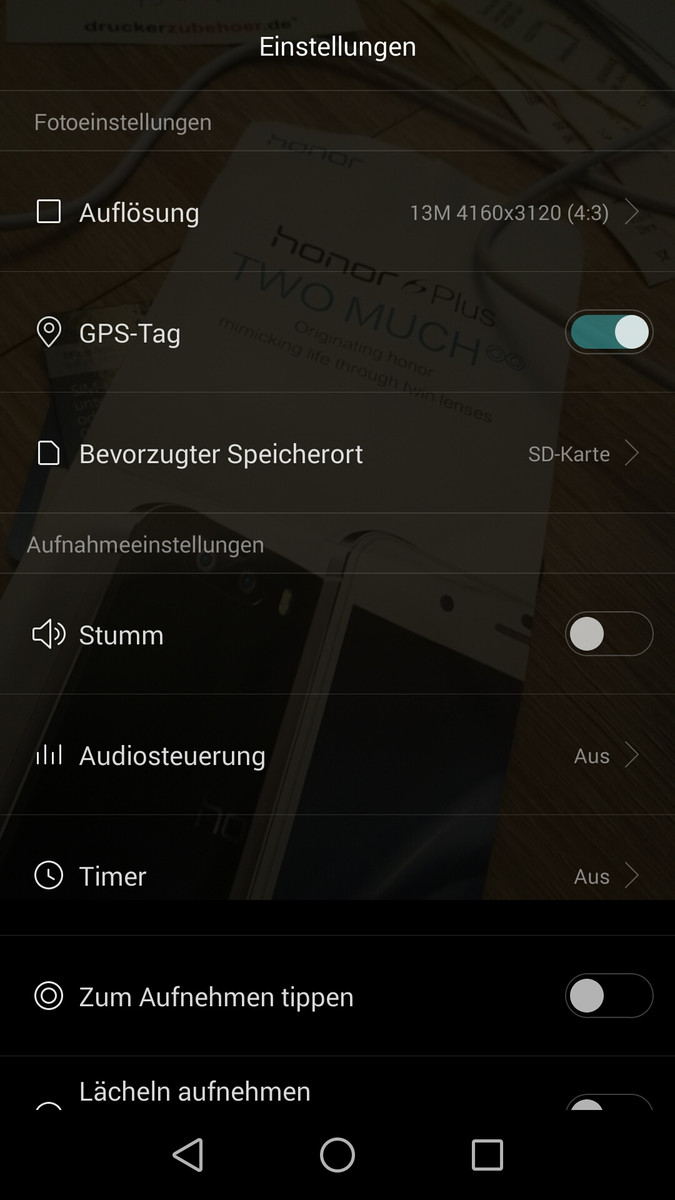
Task: Disable the GPS-Tag switch
Action: 609,333
